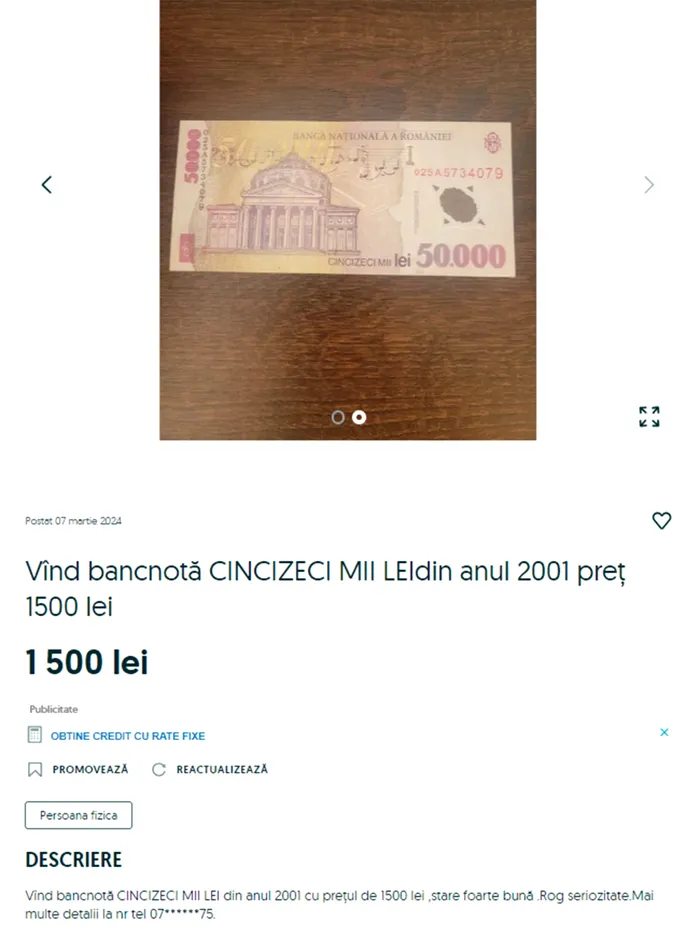Select the Persoana fizica chip
This screenshot has height=938, width=700.
point(78,815)
